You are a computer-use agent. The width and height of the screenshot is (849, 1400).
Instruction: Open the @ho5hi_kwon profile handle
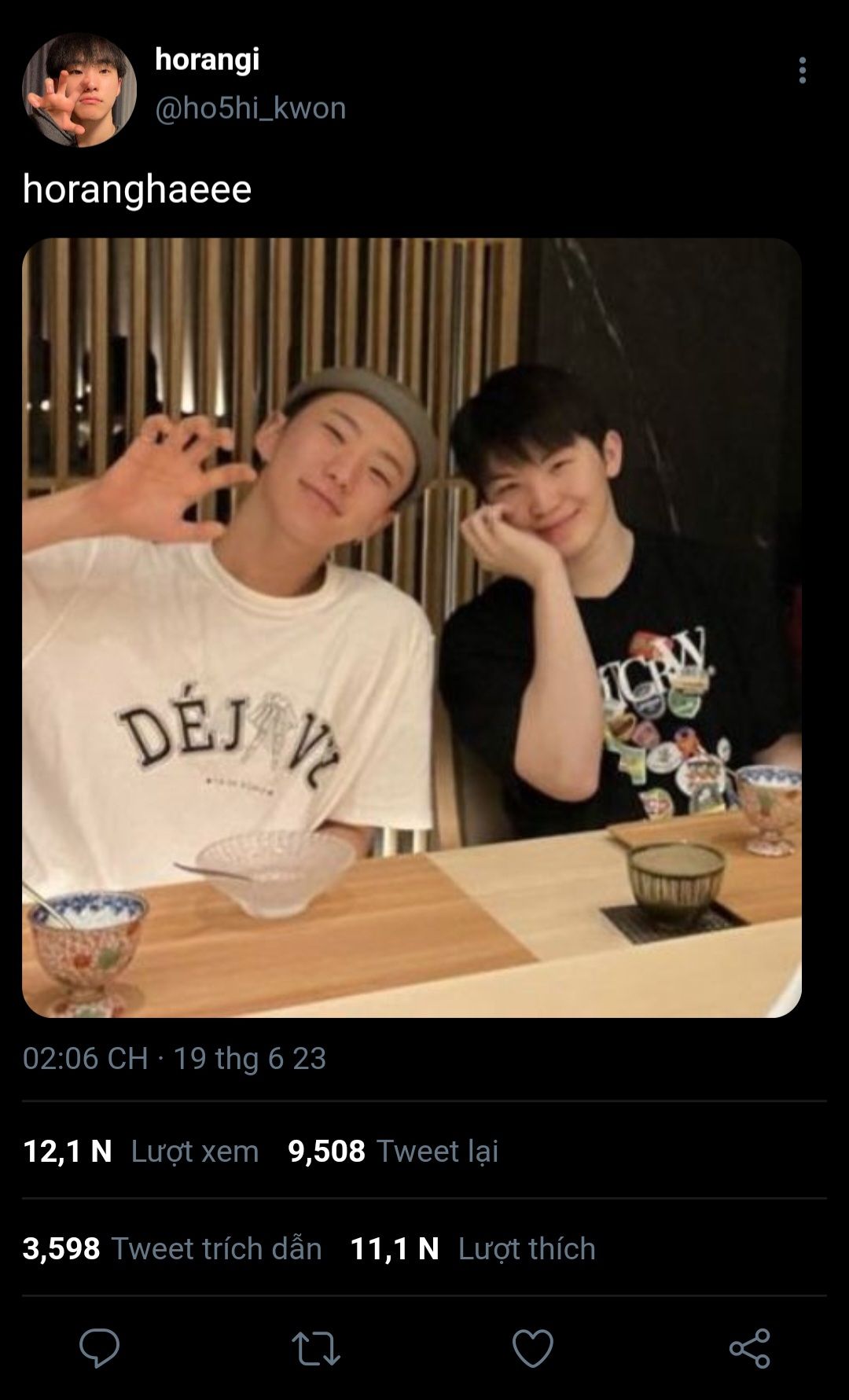[251, 108]
